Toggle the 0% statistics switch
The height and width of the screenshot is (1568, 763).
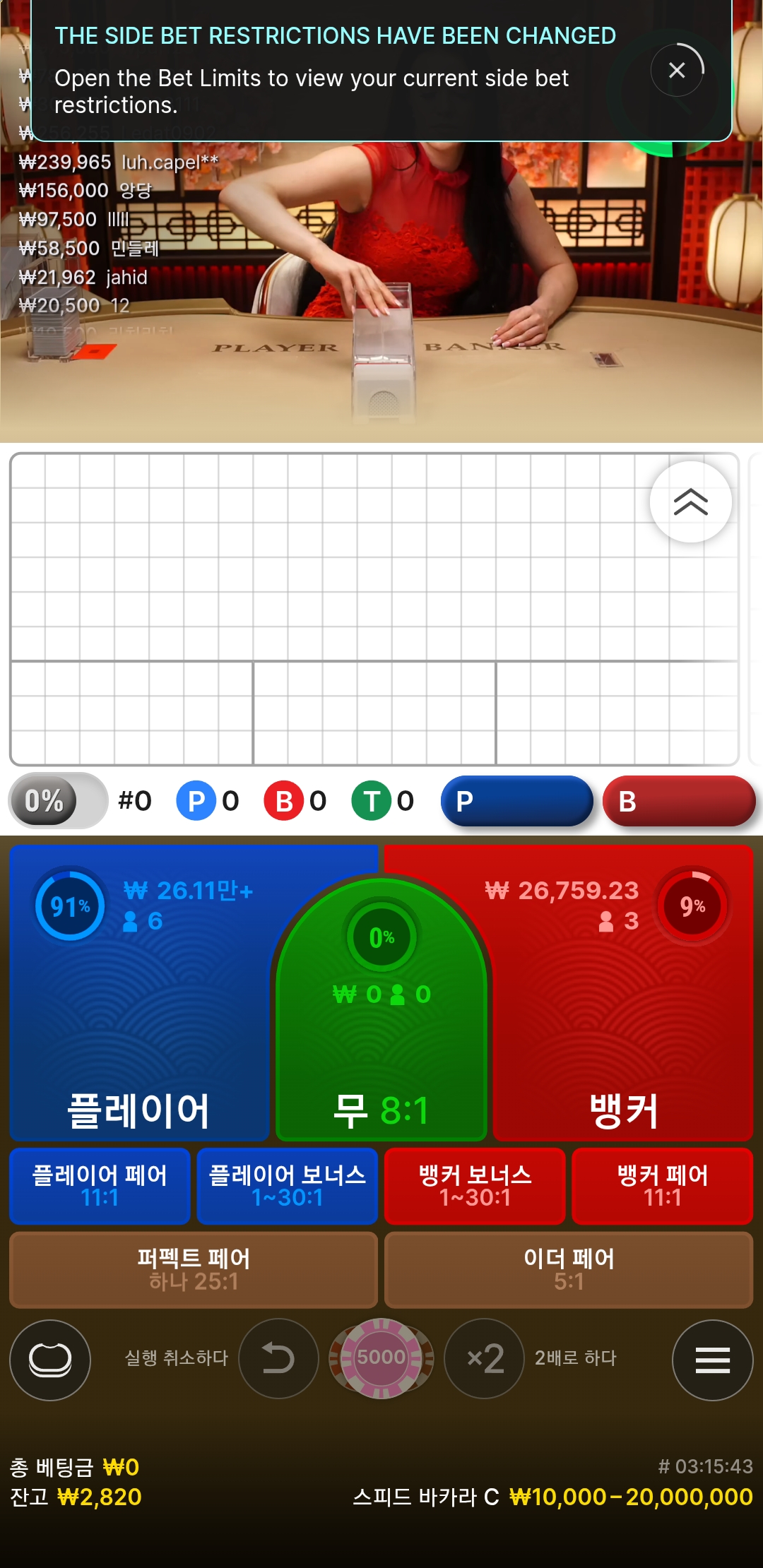[x=58, y=800]
